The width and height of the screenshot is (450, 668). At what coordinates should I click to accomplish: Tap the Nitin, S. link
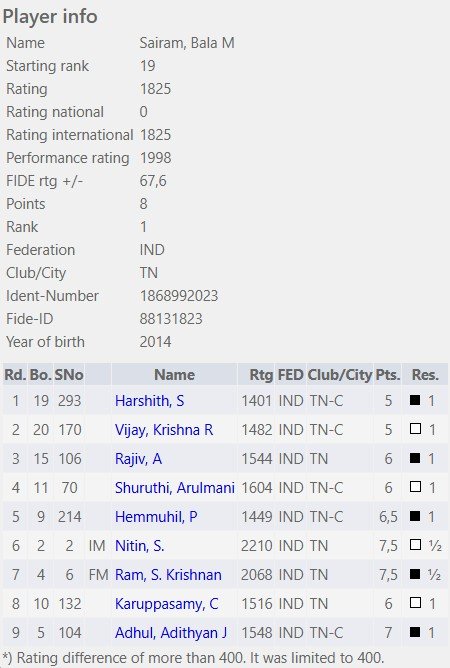pos(139,546)
